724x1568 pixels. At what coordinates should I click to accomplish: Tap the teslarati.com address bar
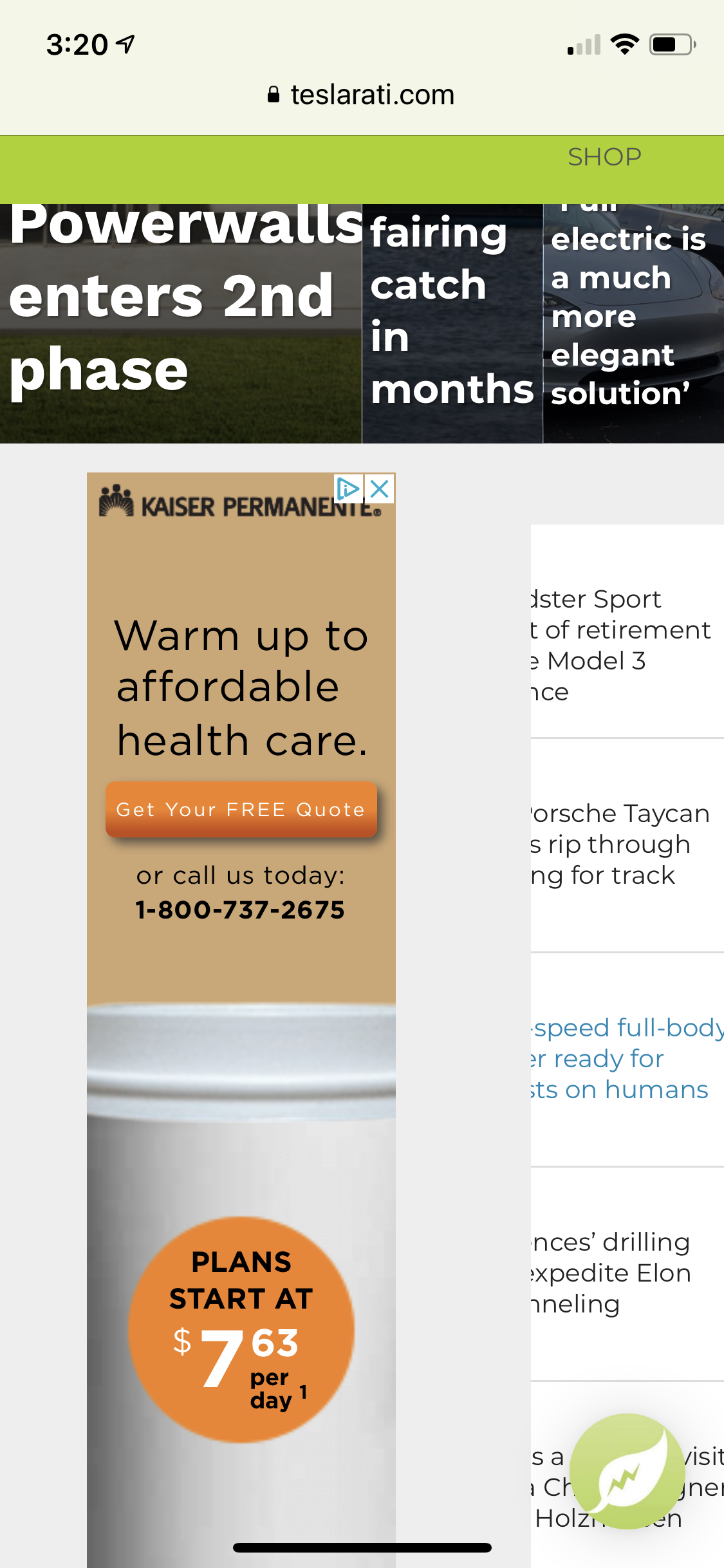(x=362, y=95)
